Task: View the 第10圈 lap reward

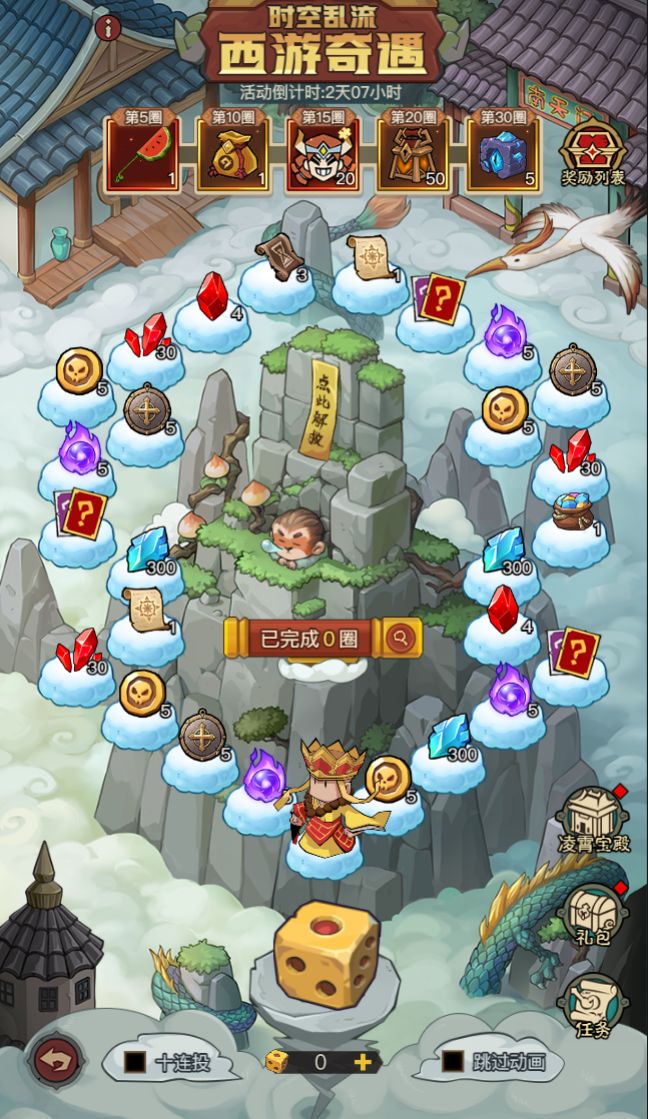Action: pyautogui.click(x=233, y=153)
